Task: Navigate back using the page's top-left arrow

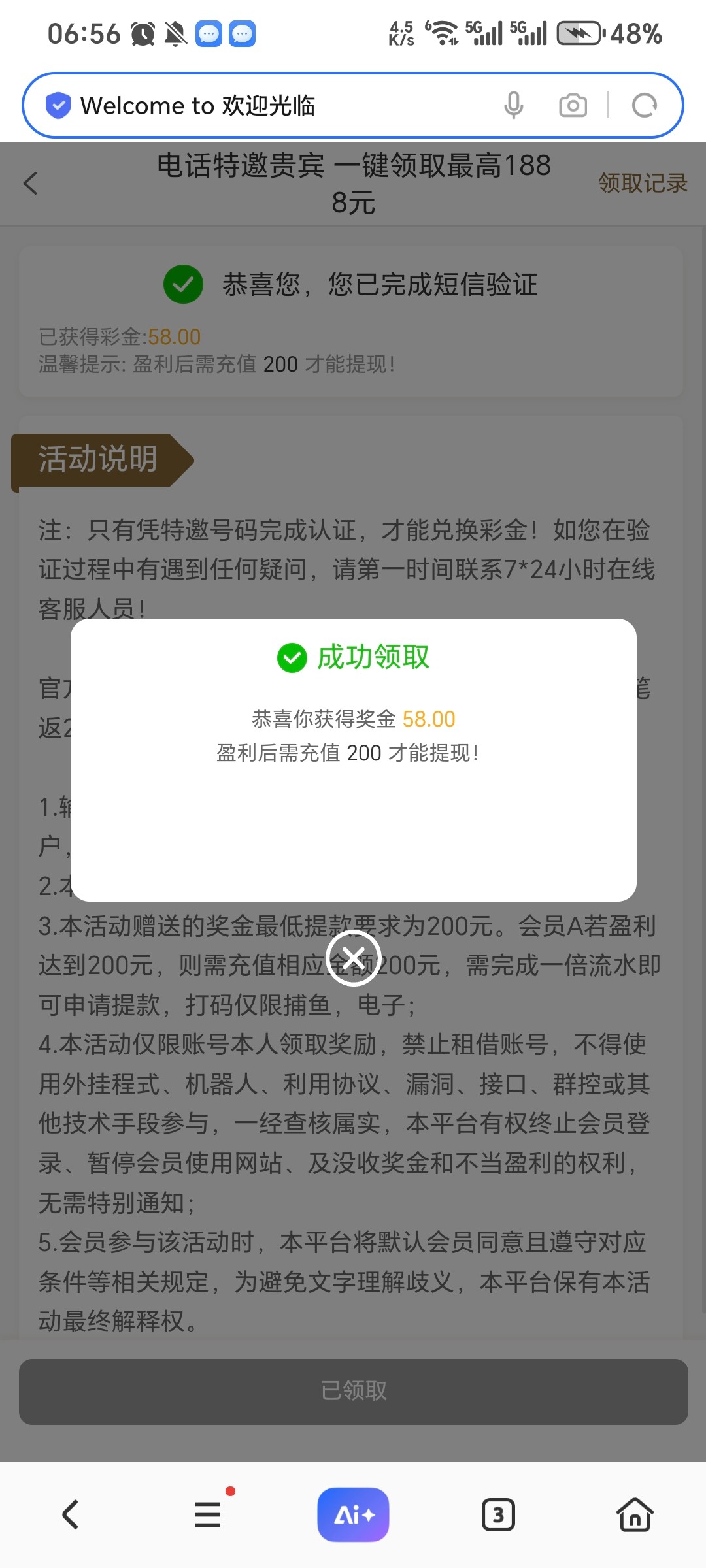Action: [x=29, y=184]
